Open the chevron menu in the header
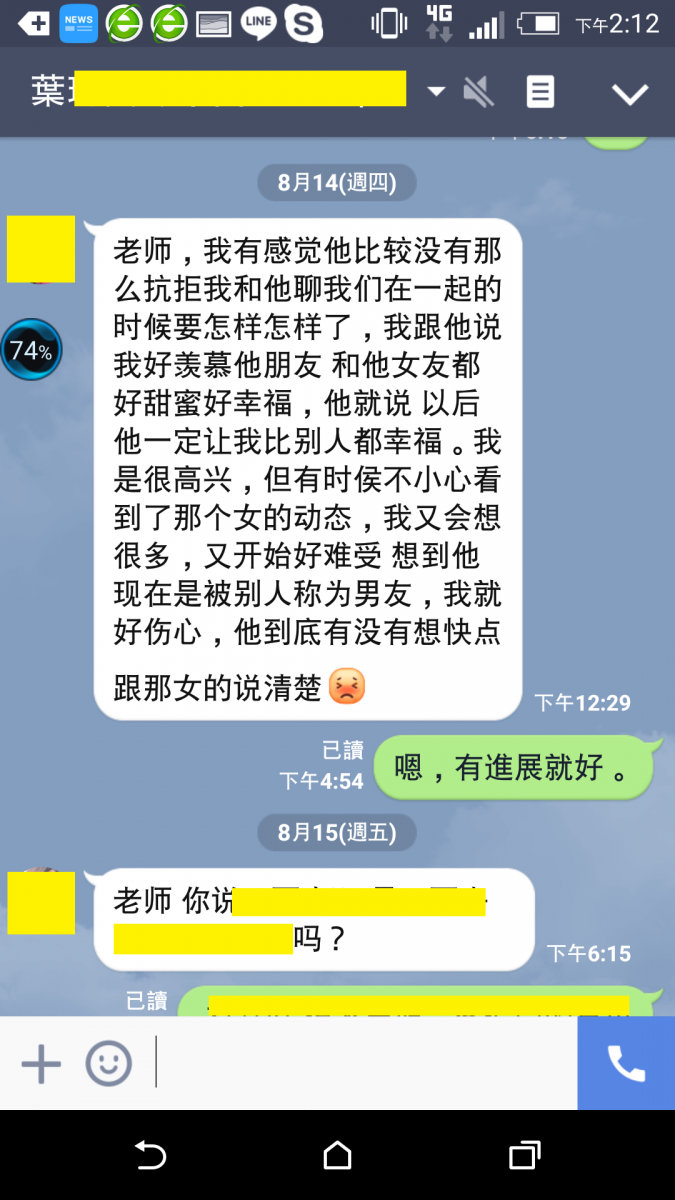Viewport: 675px width, 1200px height. [x=630, y=94]
